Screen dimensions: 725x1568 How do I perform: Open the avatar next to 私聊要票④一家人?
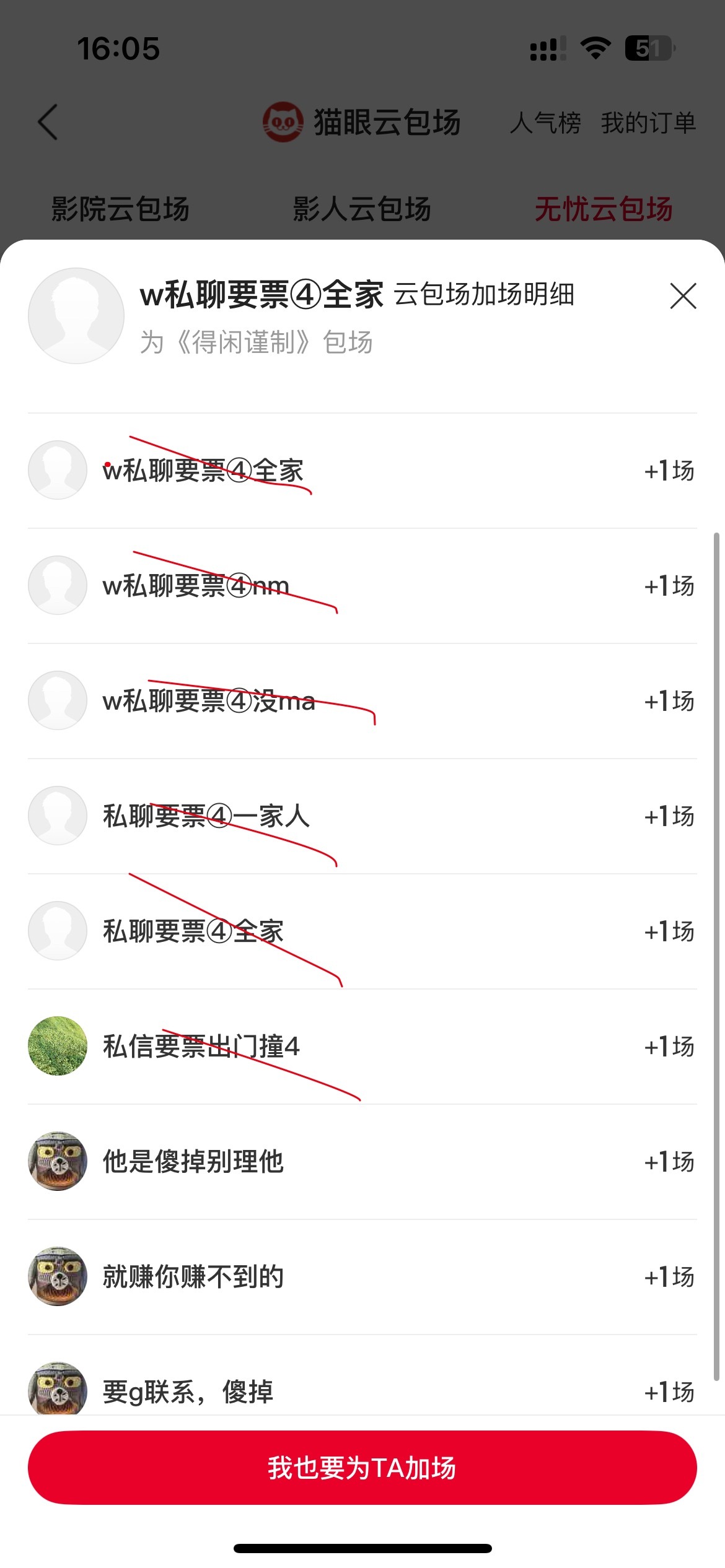[x=58, y=816]
